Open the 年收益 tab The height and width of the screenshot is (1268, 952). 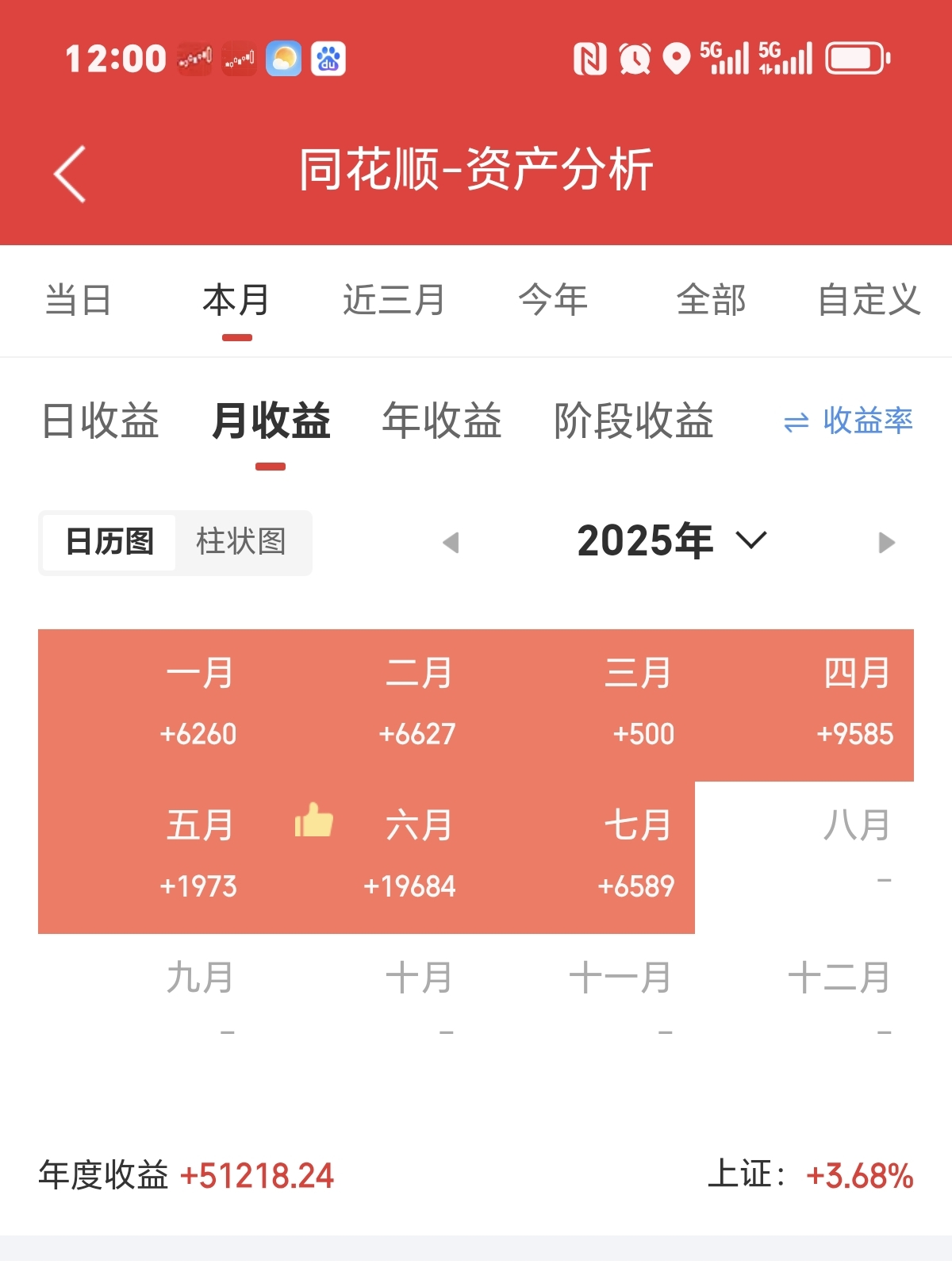[x=442, y=421]
